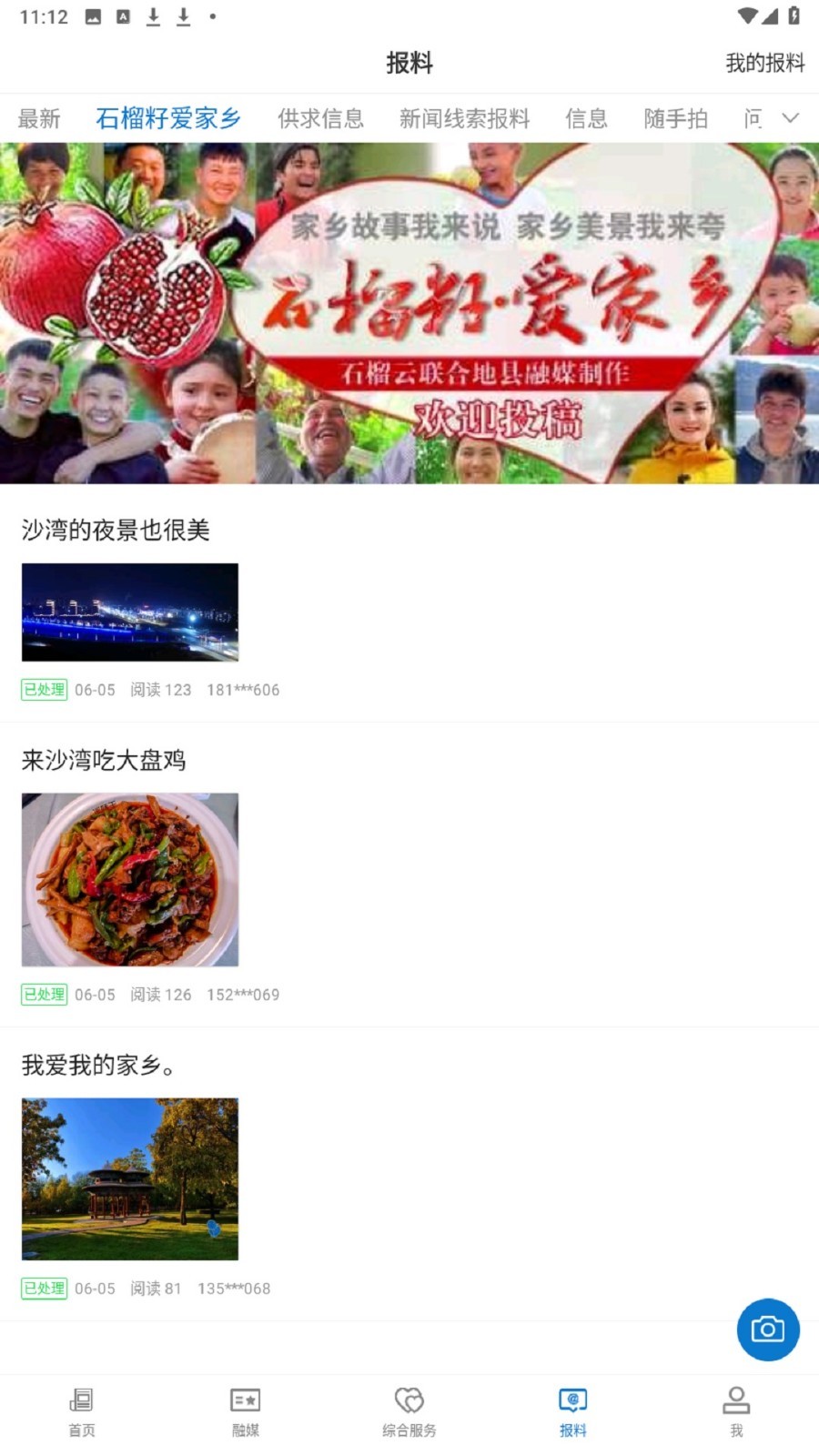Switch to the 最新 tab
This screenshot has width=819, height=1456.
click(x=39, y=118)
